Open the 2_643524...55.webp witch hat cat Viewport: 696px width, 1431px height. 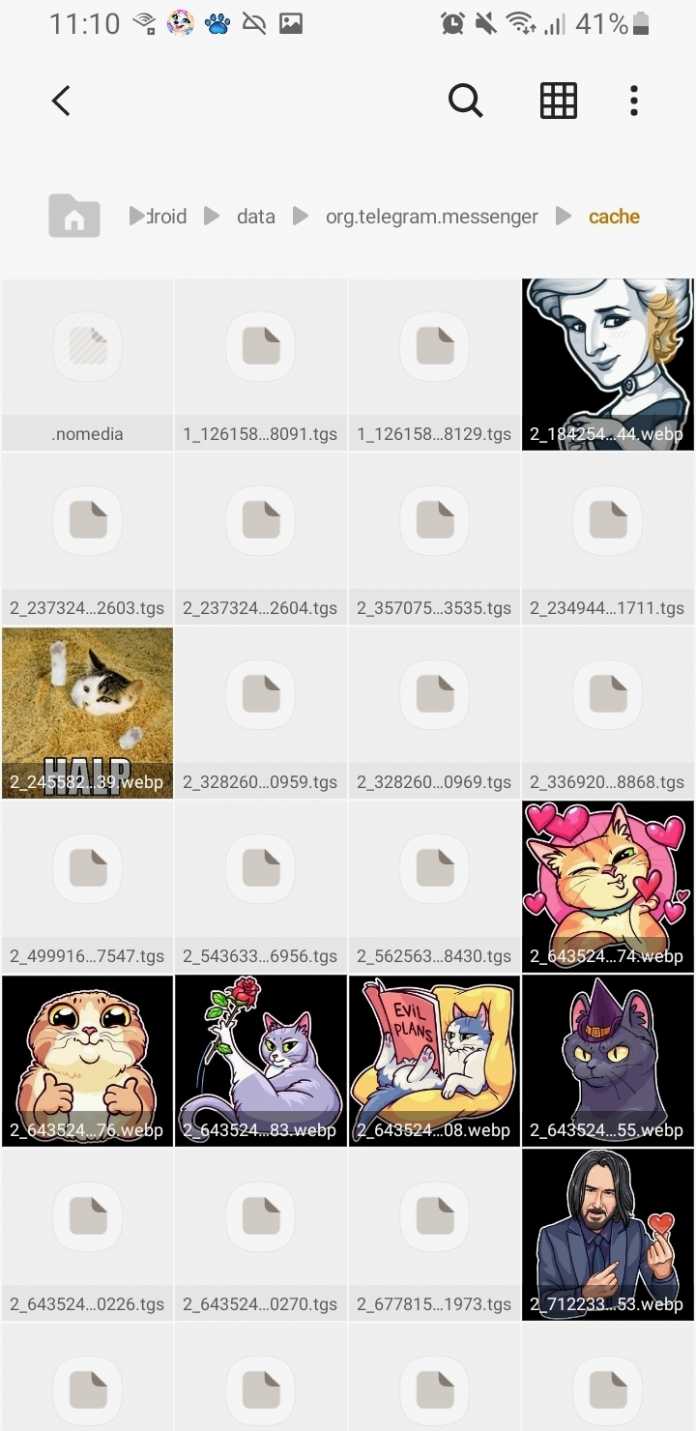[607, 1058]
